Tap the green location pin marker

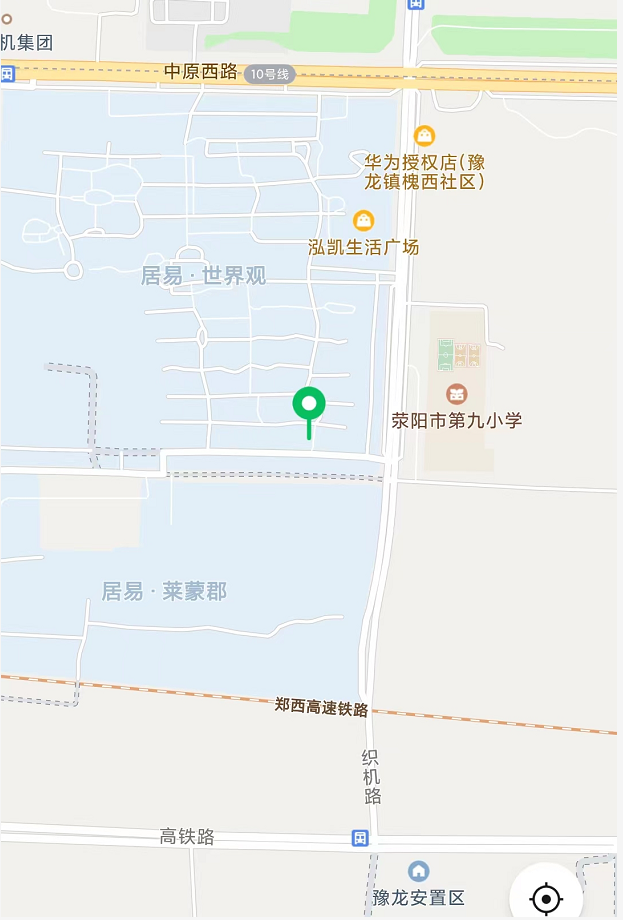pos(309,406)
